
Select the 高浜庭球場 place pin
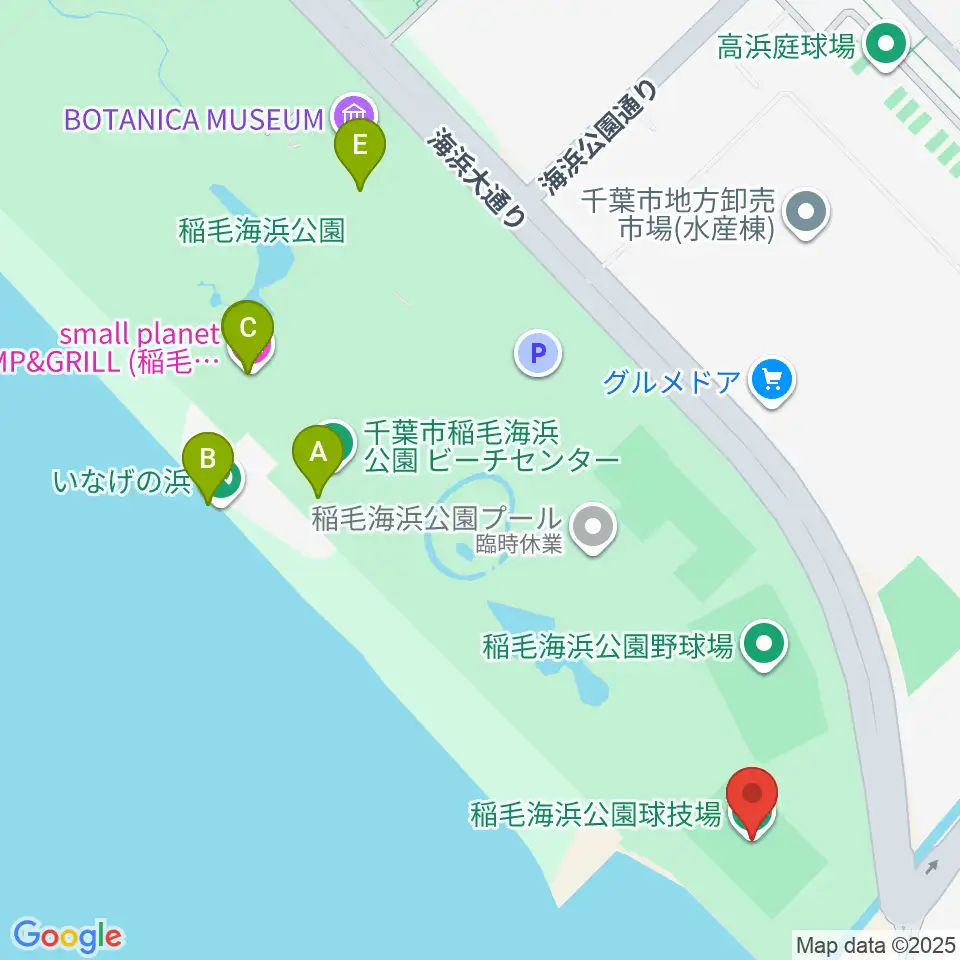pos(884,45)
